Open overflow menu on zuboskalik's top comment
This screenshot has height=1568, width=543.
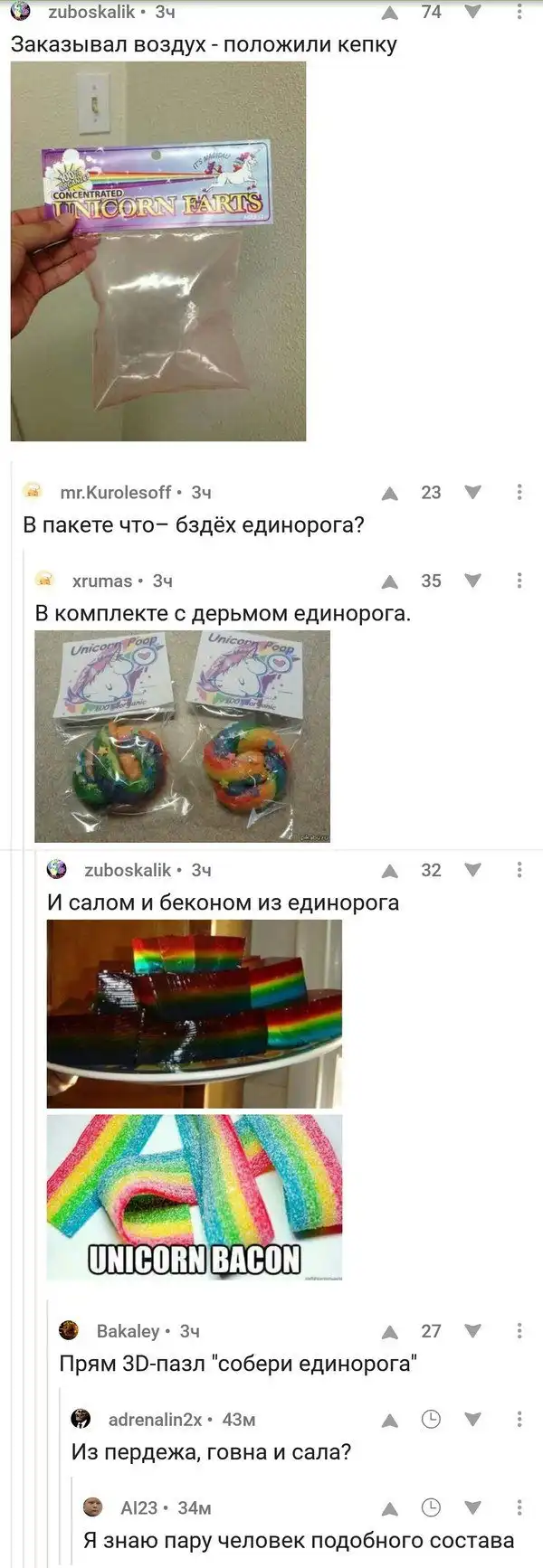[519, 13]
